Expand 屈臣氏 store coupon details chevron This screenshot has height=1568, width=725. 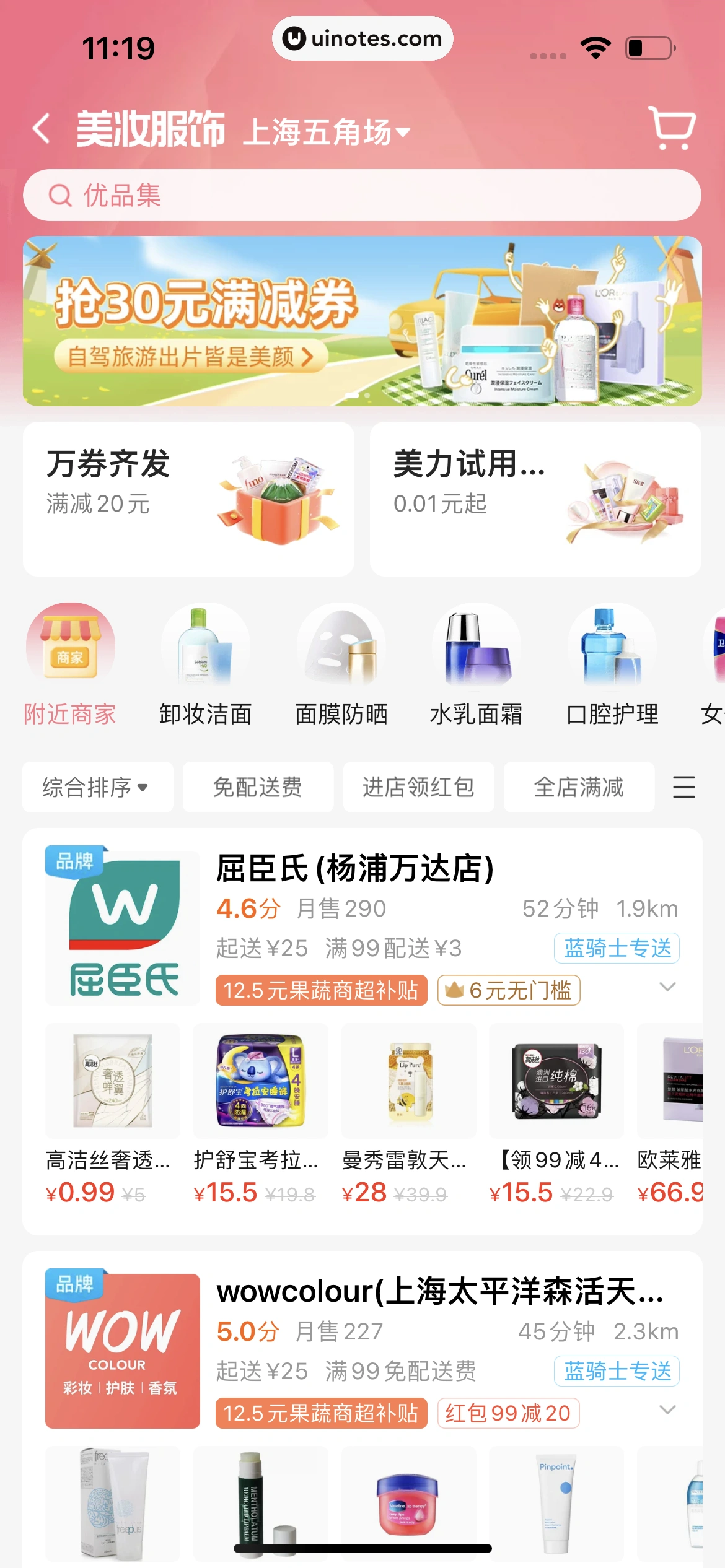[x=667, y=987]
